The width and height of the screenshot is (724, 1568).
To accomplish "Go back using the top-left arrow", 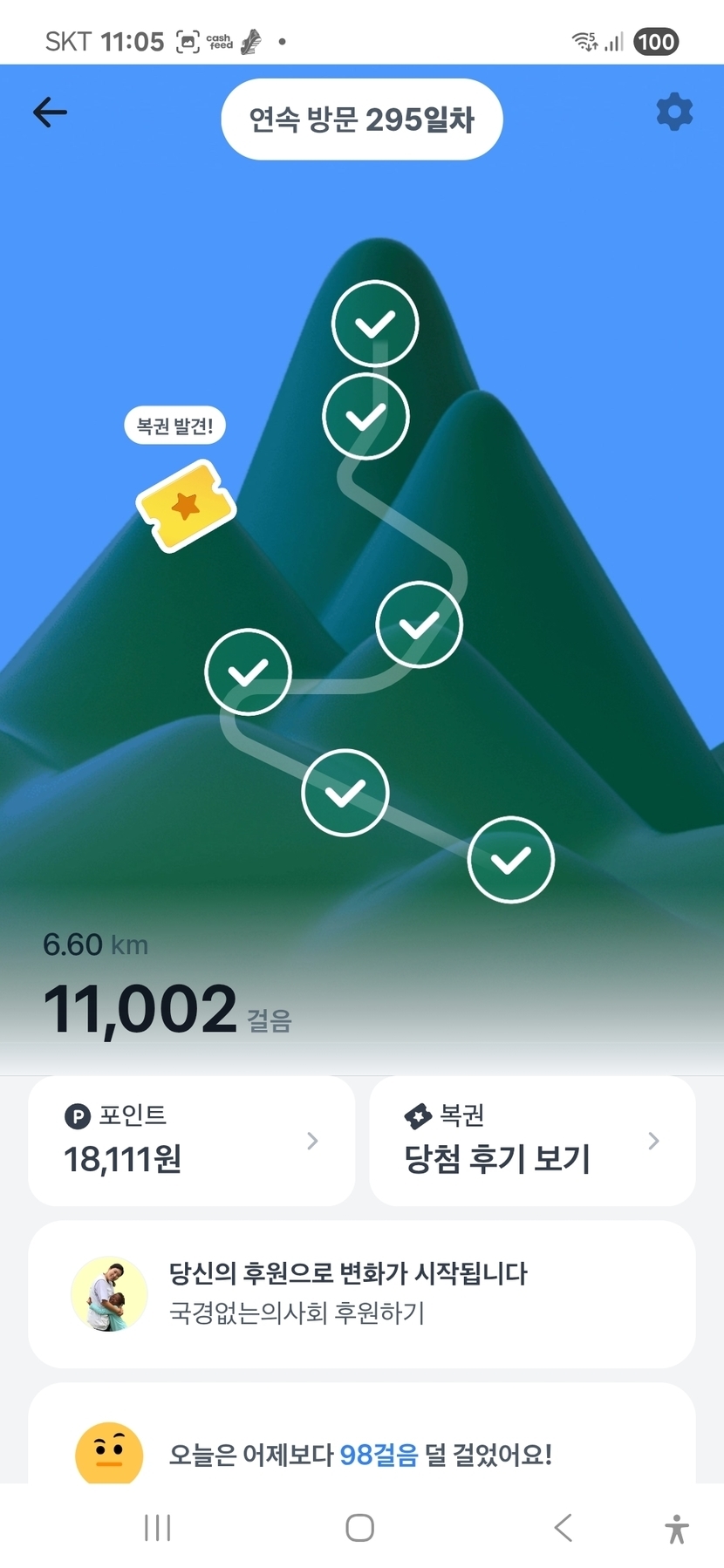I will pyautogui.click(x=50, y=112).
